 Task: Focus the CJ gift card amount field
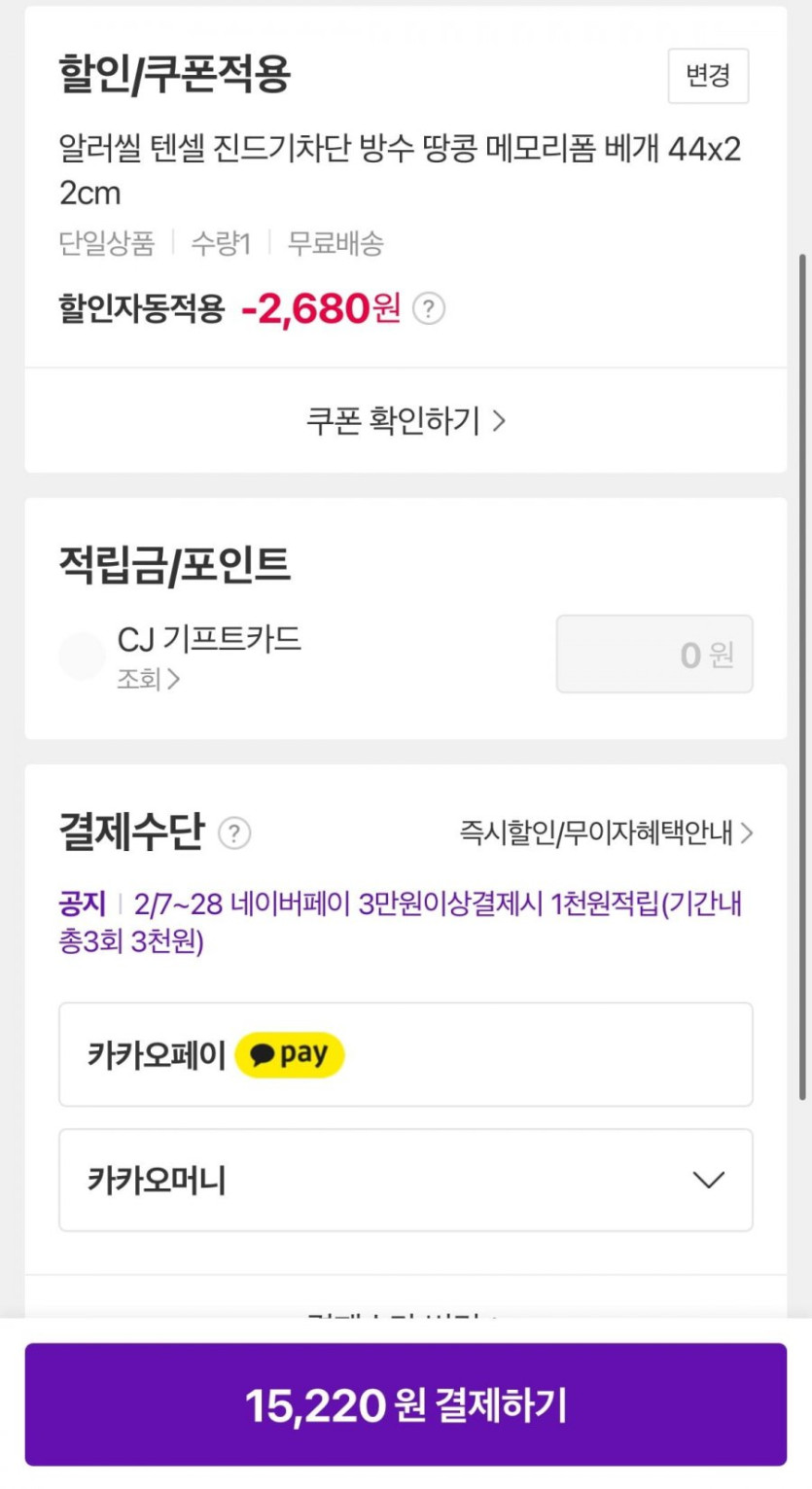tap(654, 654)
